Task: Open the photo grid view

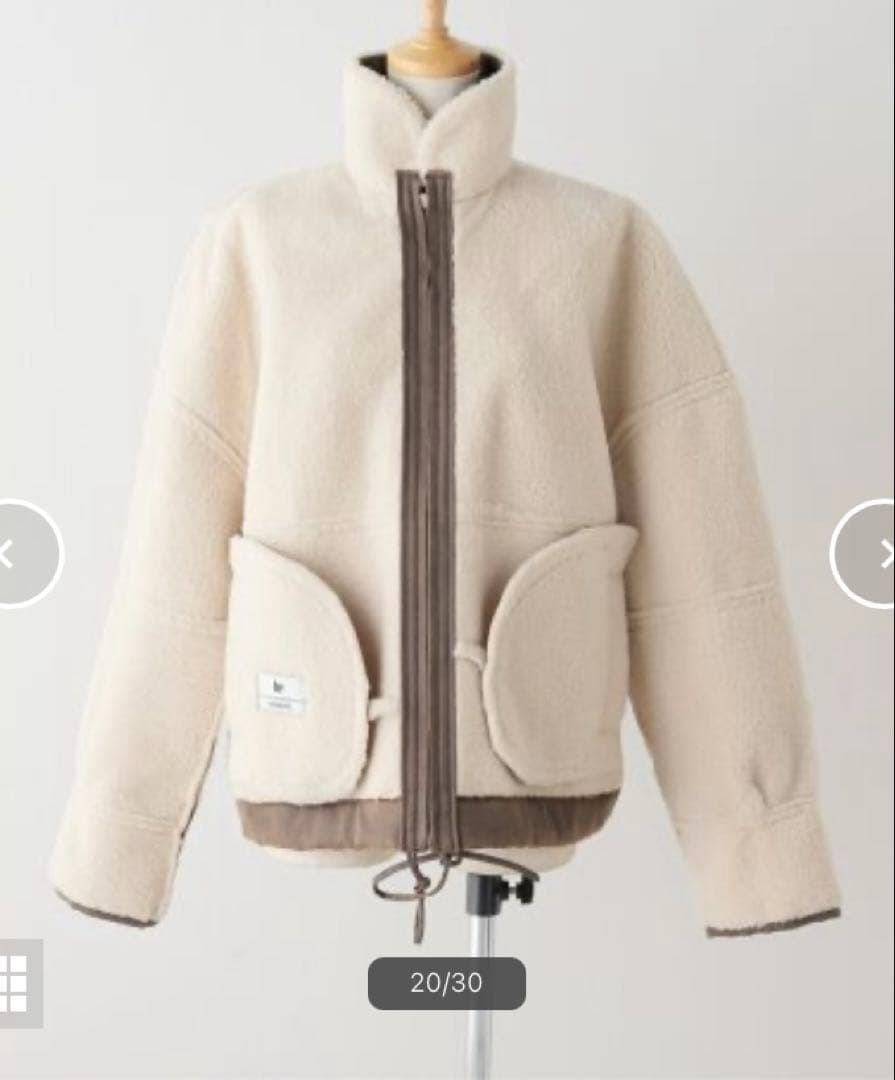Action: tap(17, 983)
